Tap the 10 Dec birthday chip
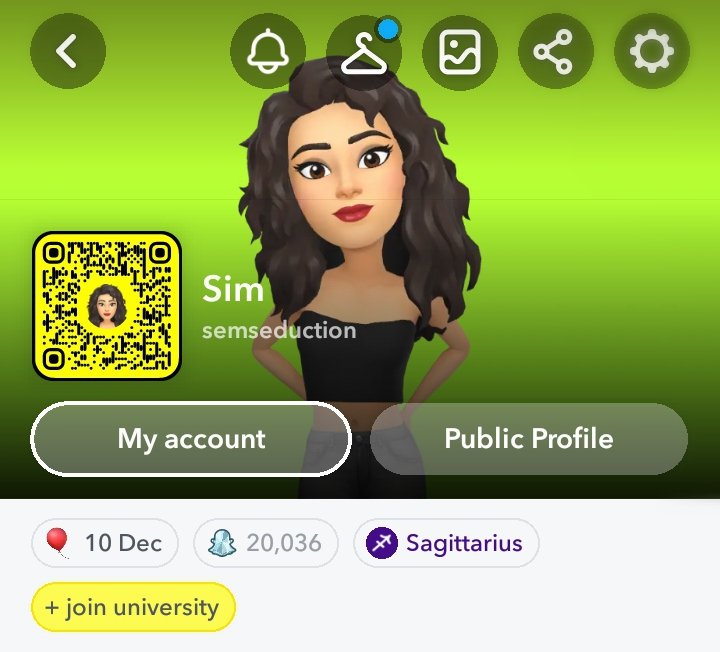The image size is (720, 652). [x=104, y=543]
